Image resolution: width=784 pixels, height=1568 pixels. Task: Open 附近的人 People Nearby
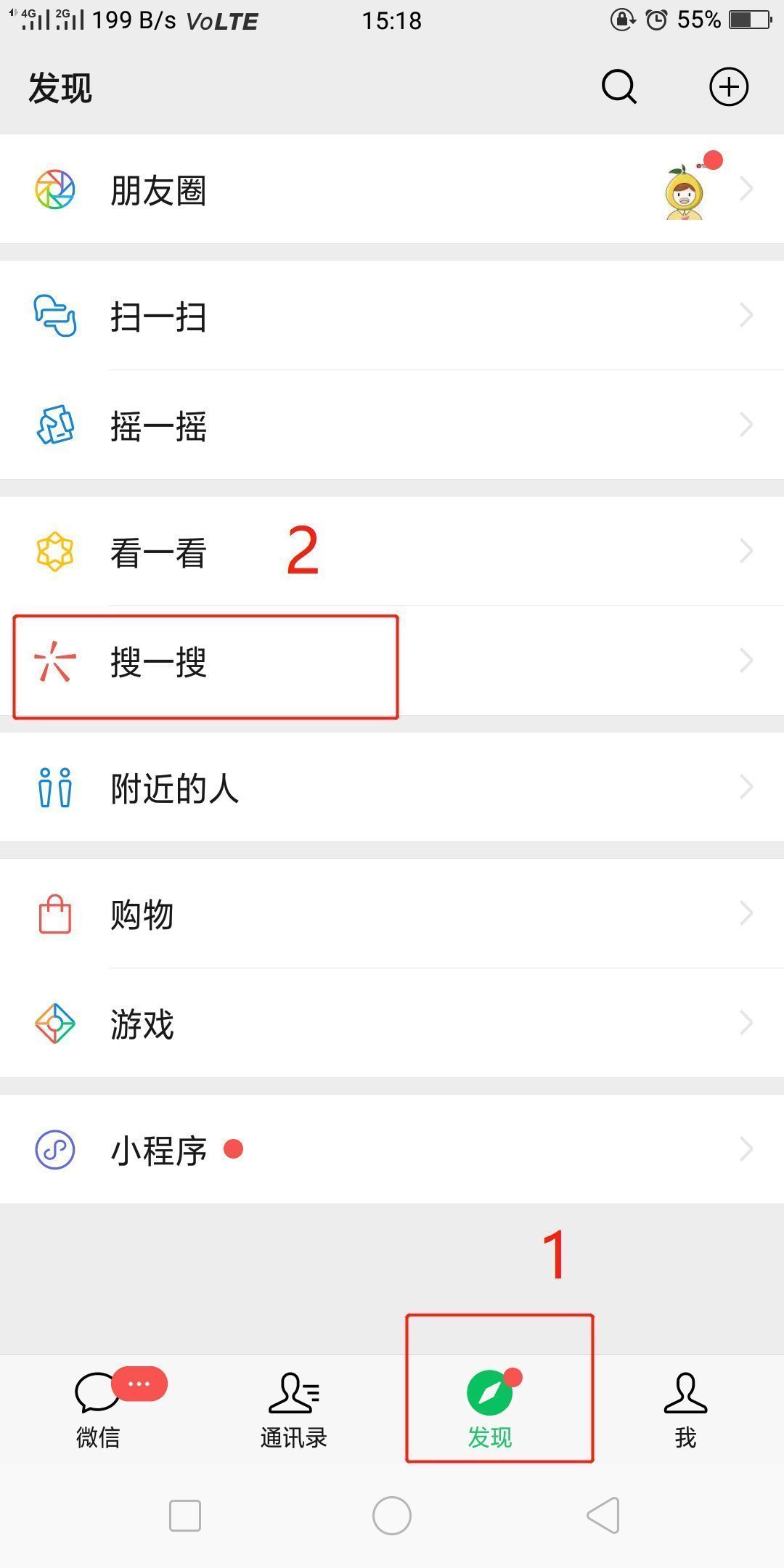click(174, 788)
